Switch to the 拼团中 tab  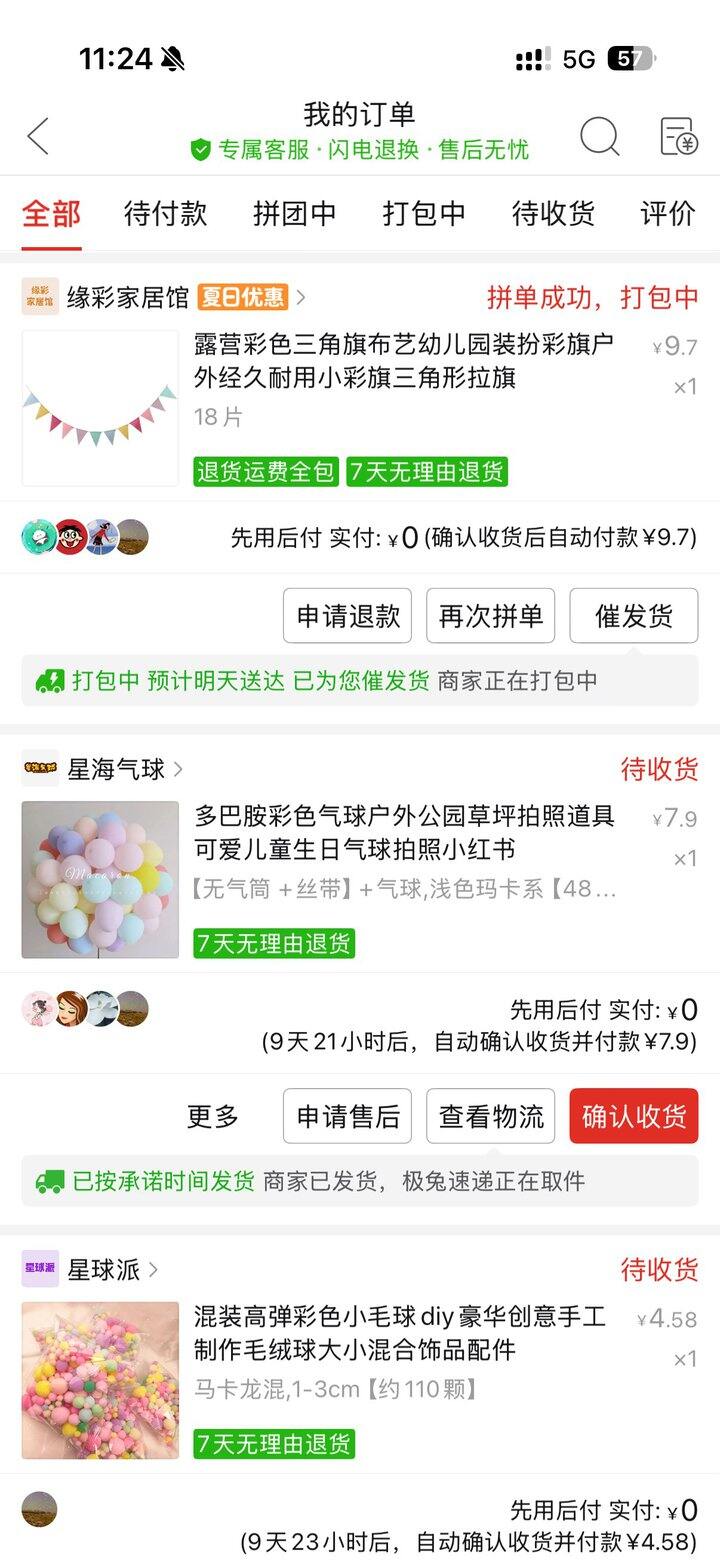click(294, 213)
